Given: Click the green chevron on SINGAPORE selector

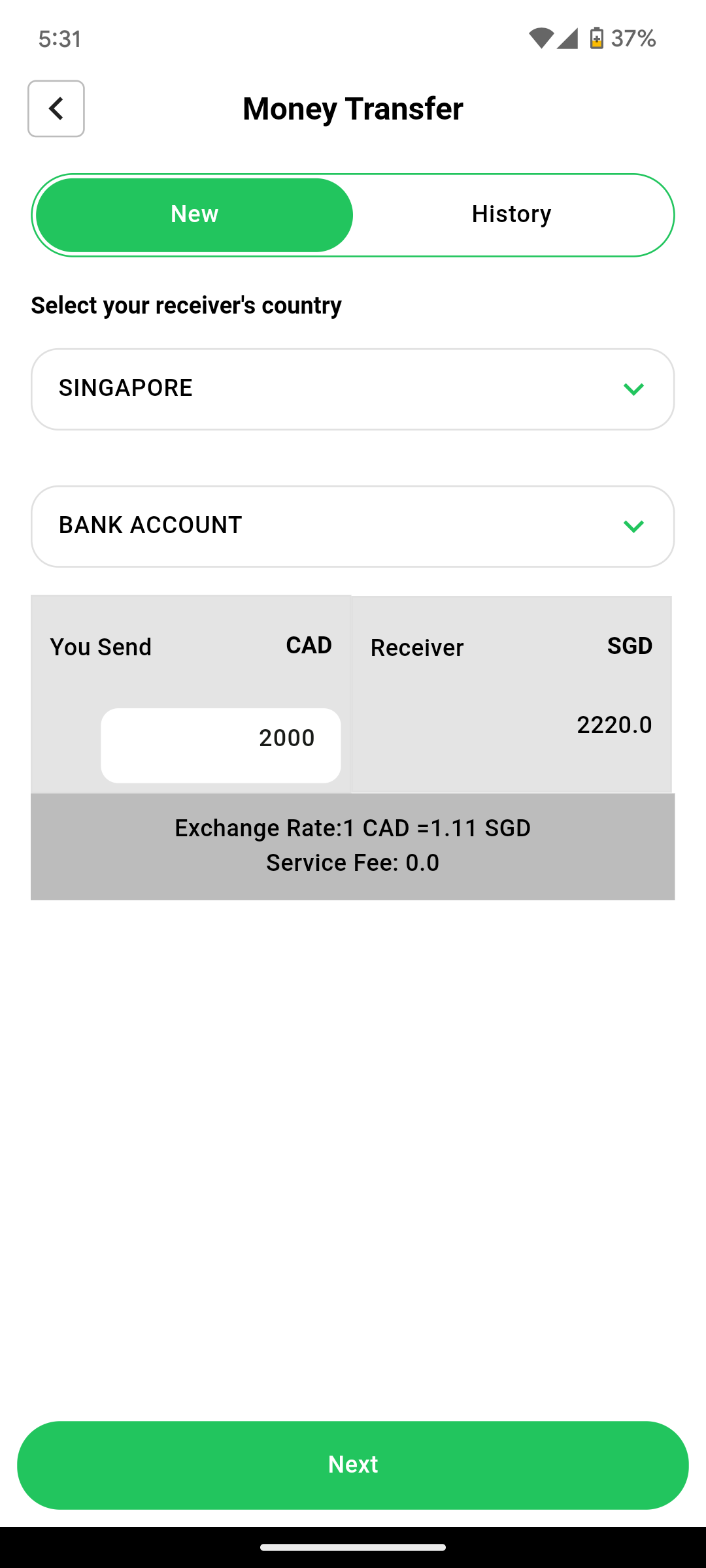Looking at the screenshot, I should pyautogui.click(x=635, y=389).
